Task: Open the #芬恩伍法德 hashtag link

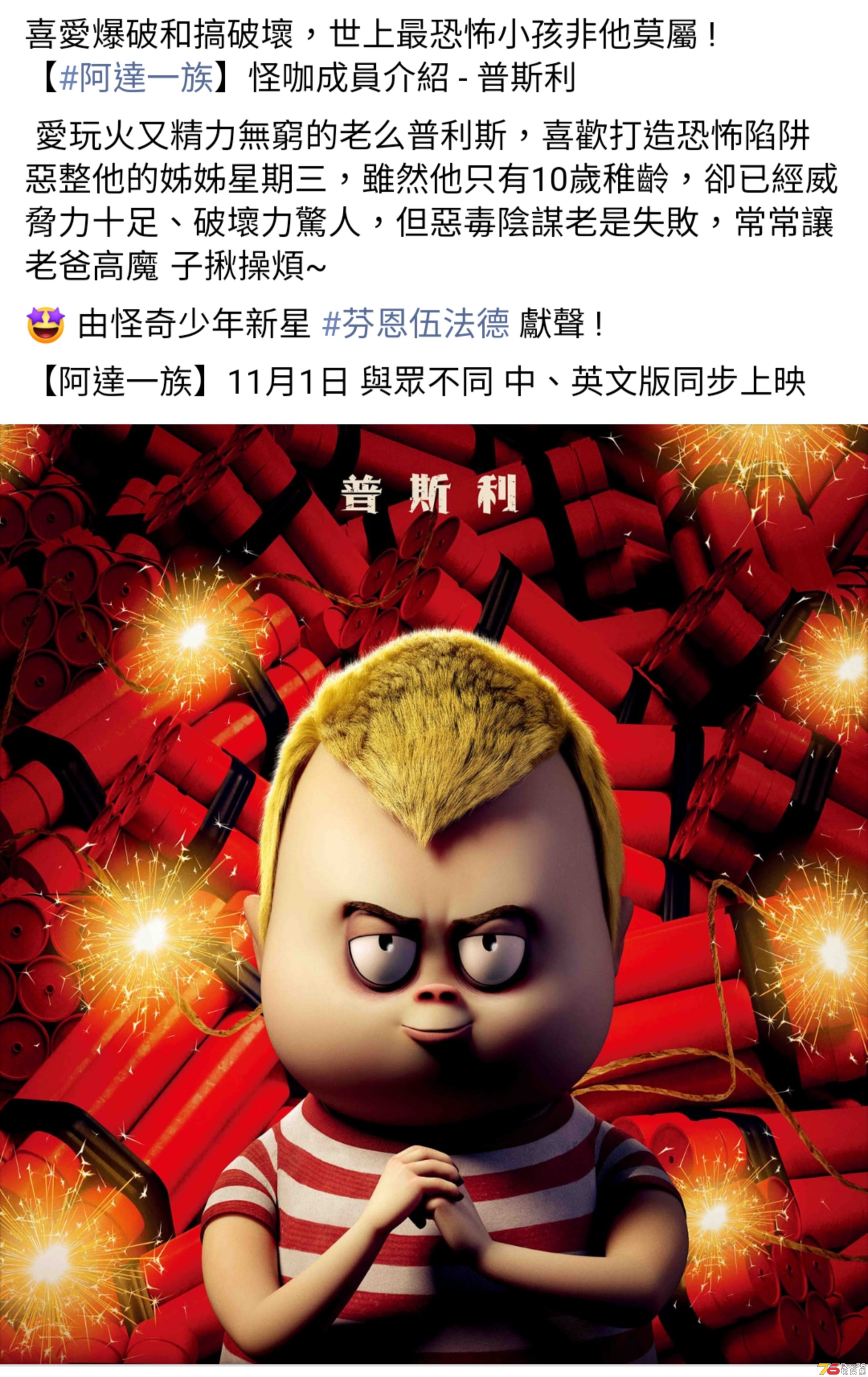Action: pos(416,324)
